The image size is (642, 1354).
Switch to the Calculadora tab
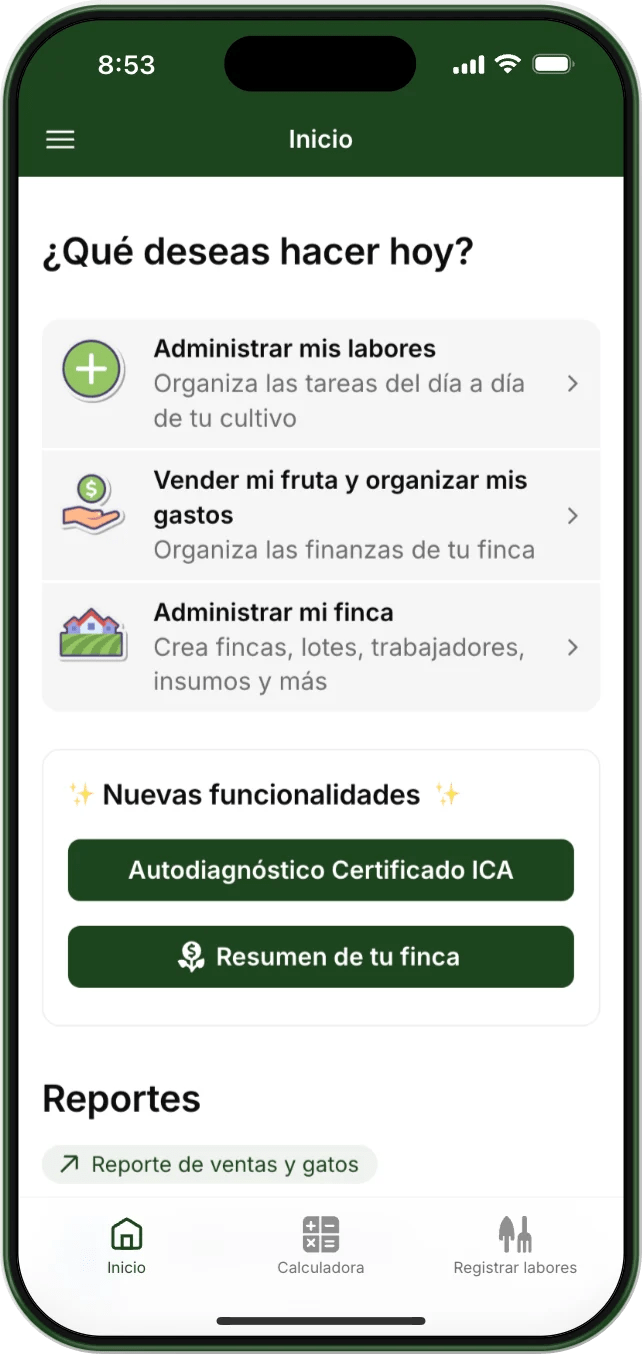320,1245
